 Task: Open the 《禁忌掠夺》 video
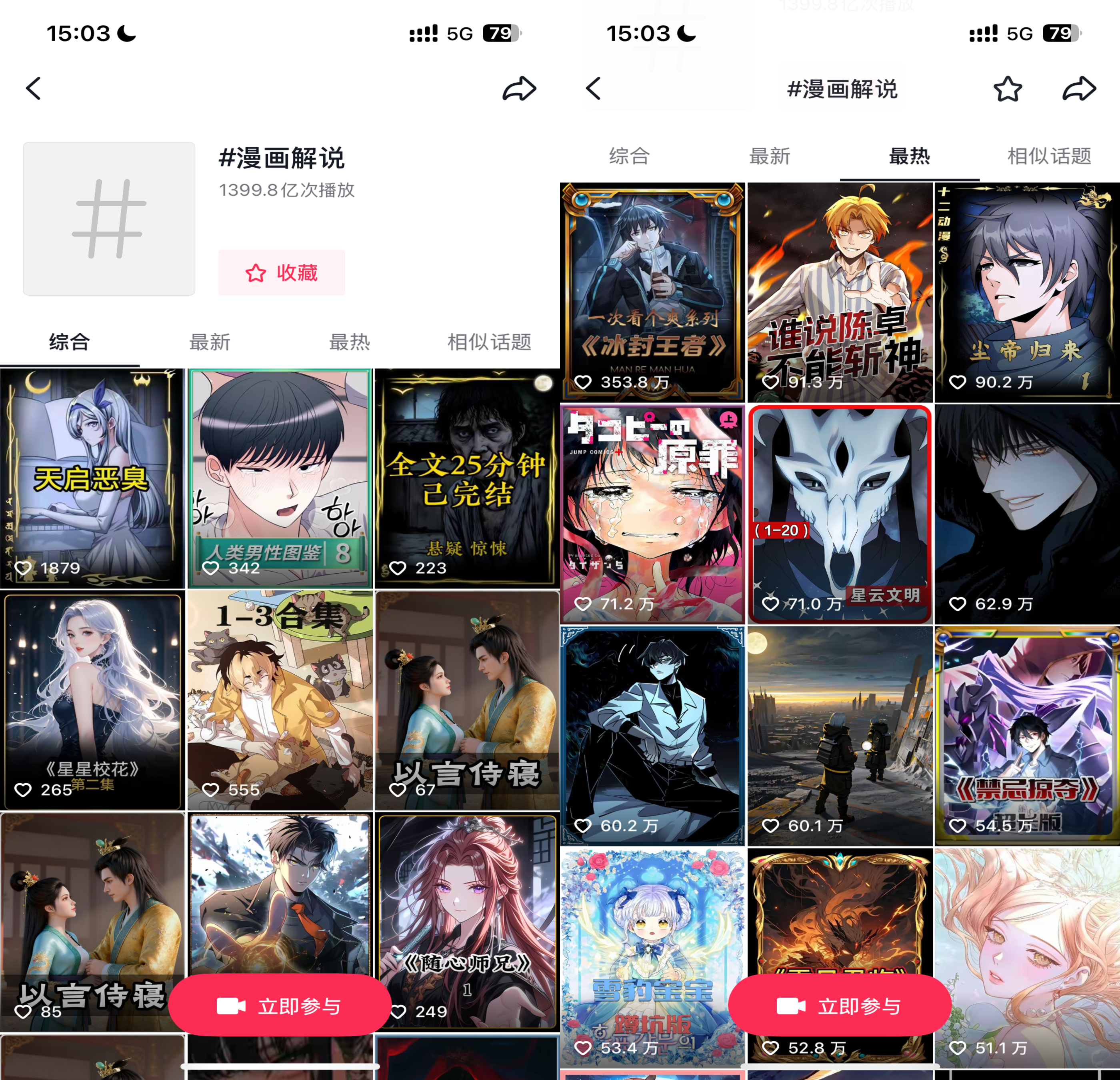tap(1027, 735)
